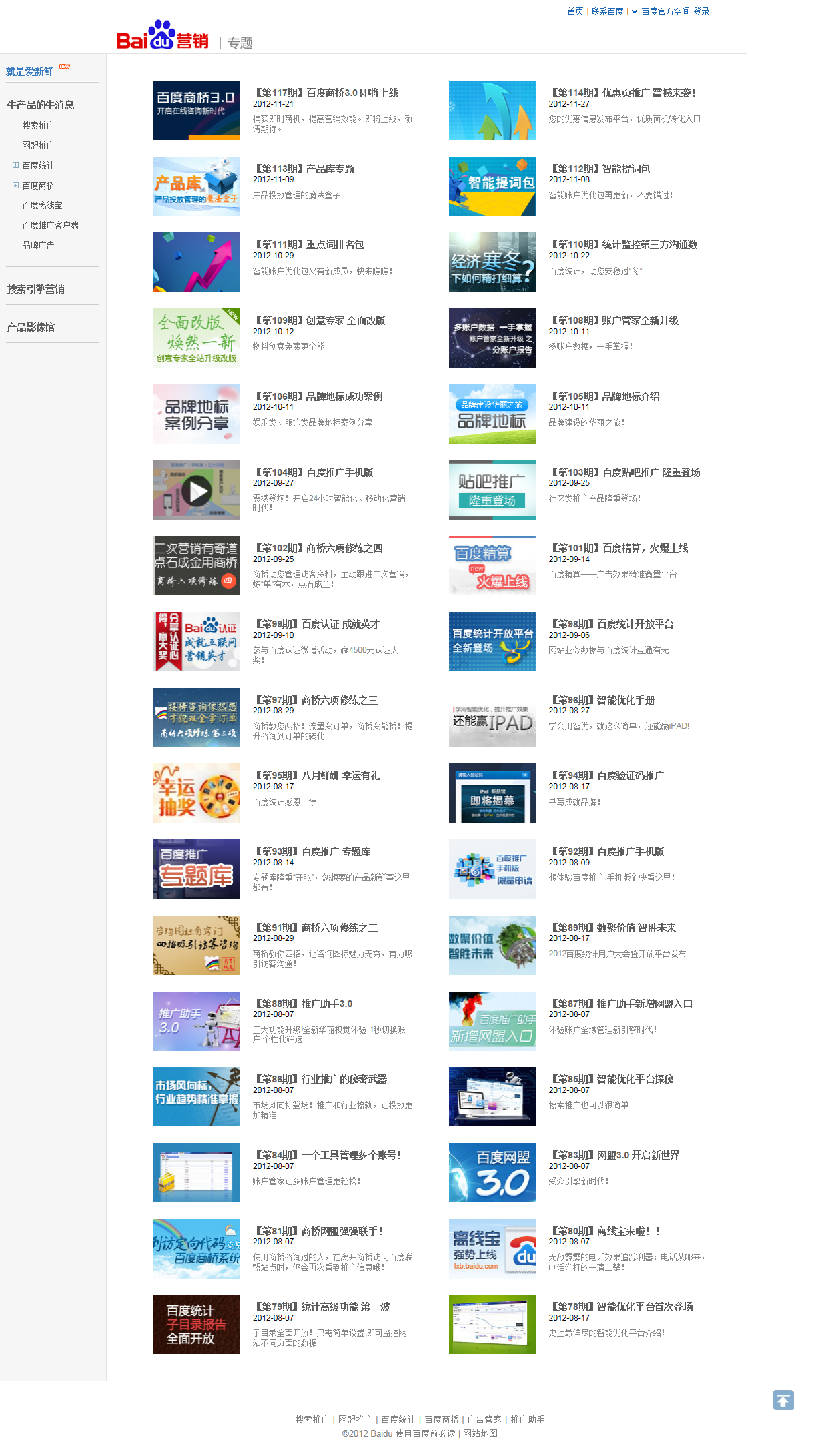840x1442 pixels.
Task: Open the 百度官方空间 menu item
Action: (665, 11)
